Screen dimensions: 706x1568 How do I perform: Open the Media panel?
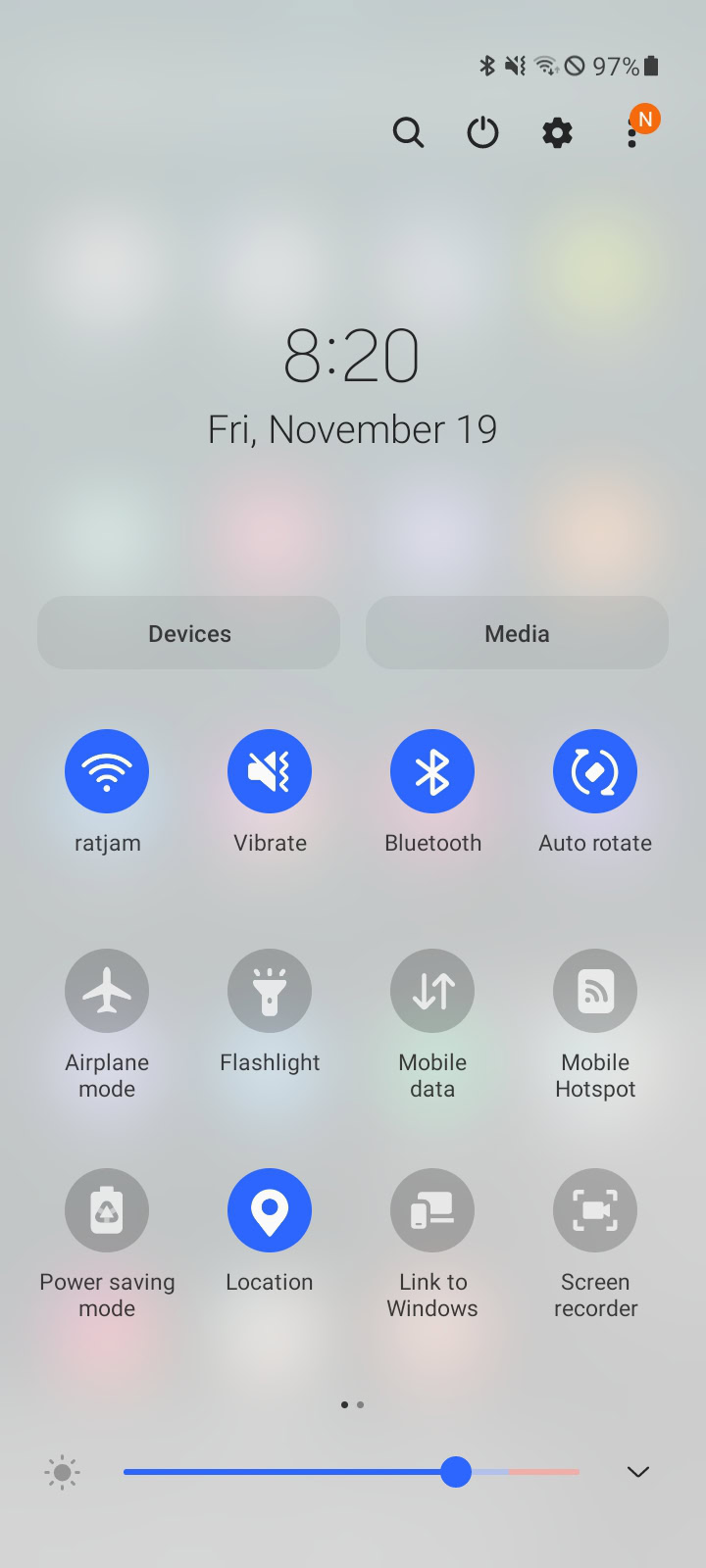click(x=517, y=633)
